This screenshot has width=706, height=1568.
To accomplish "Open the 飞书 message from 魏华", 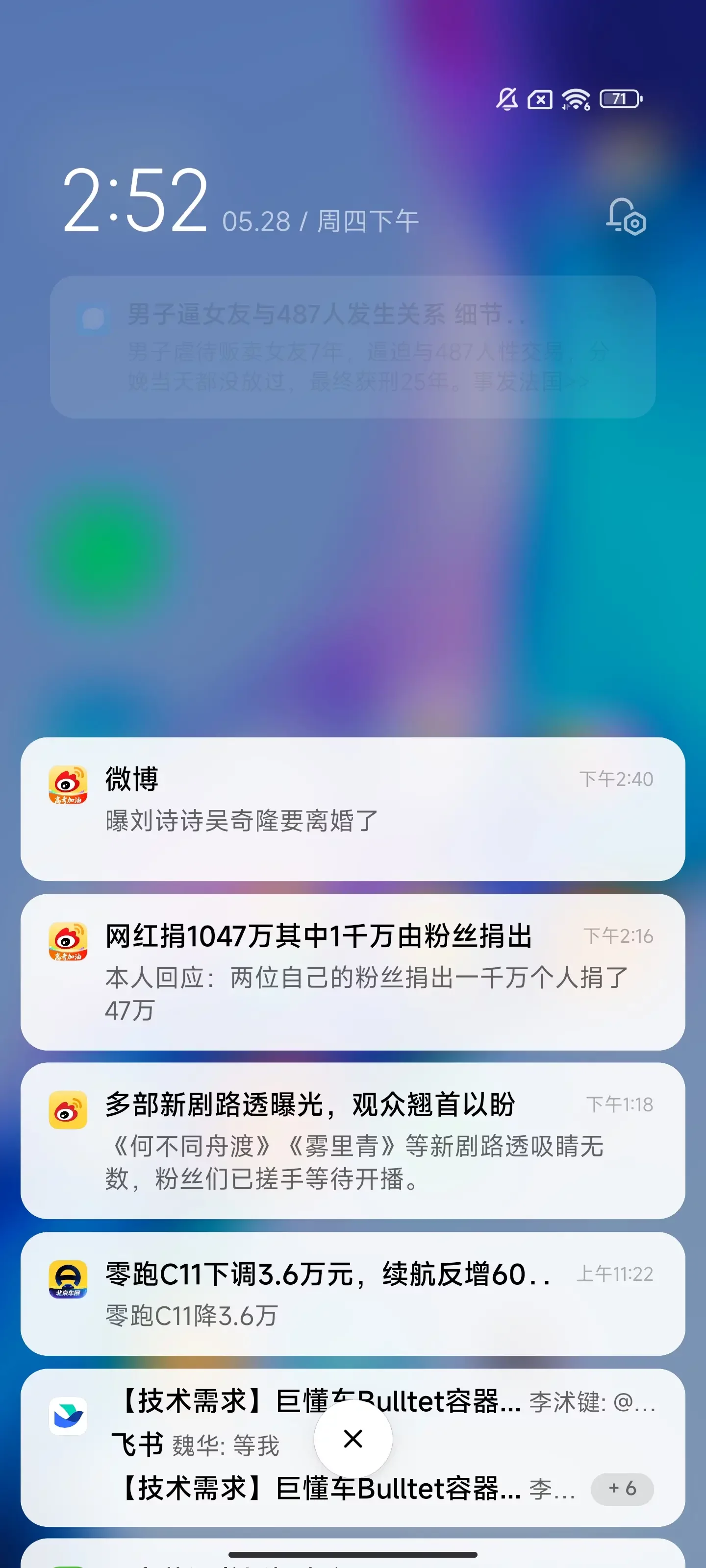I will click(x=195, y=1445).
